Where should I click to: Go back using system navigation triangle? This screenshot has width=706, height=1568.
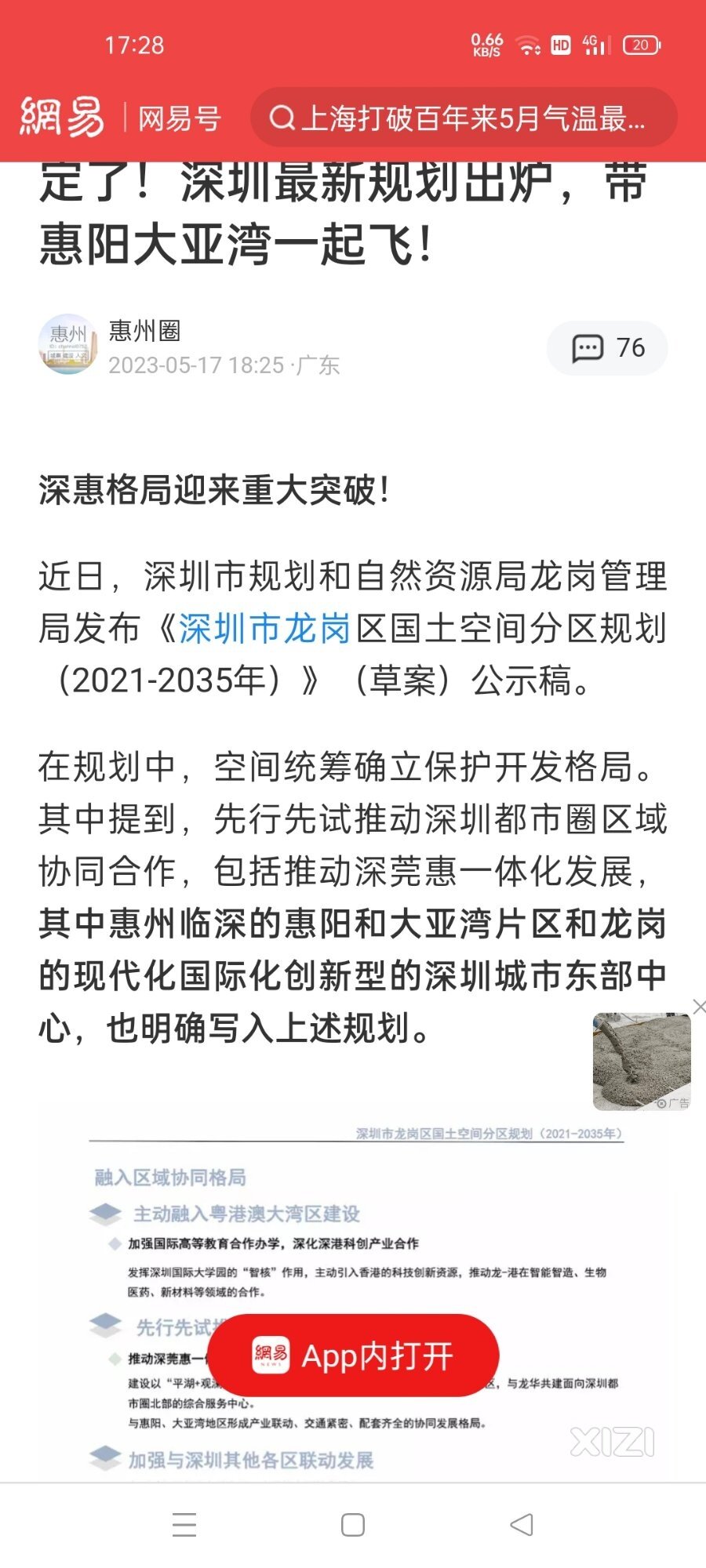point(521,1525)
